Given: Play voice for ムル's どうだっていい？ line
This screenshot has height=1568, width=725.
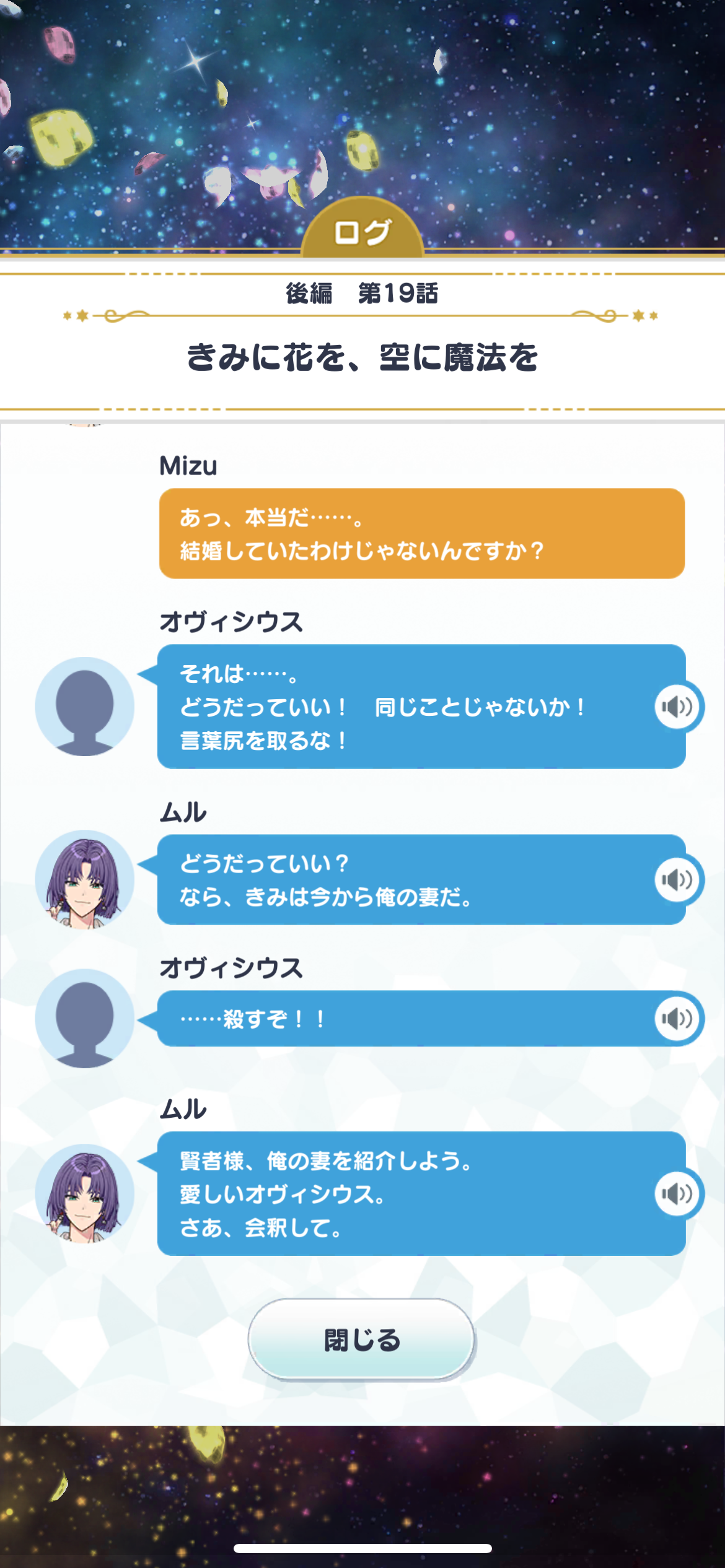Looking at the screenshot, I should (x=677, y=879).
